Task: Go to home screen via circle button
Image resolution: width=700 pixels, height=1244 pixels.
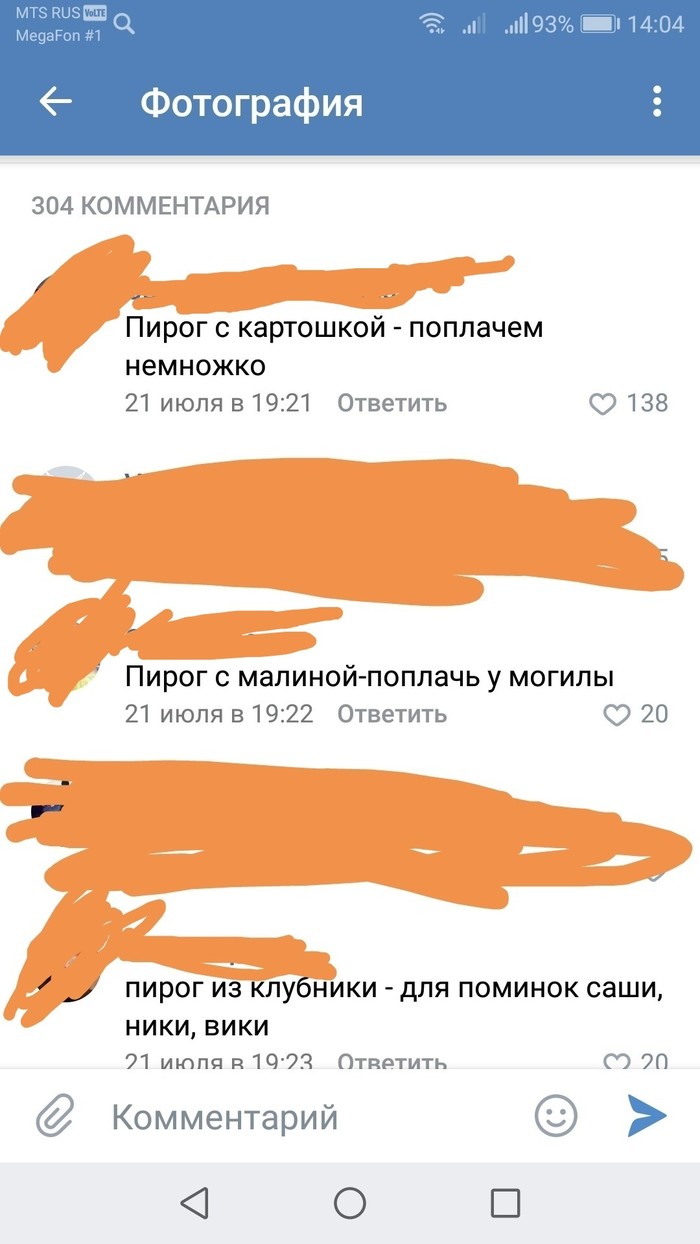Action: [349, 1202]
